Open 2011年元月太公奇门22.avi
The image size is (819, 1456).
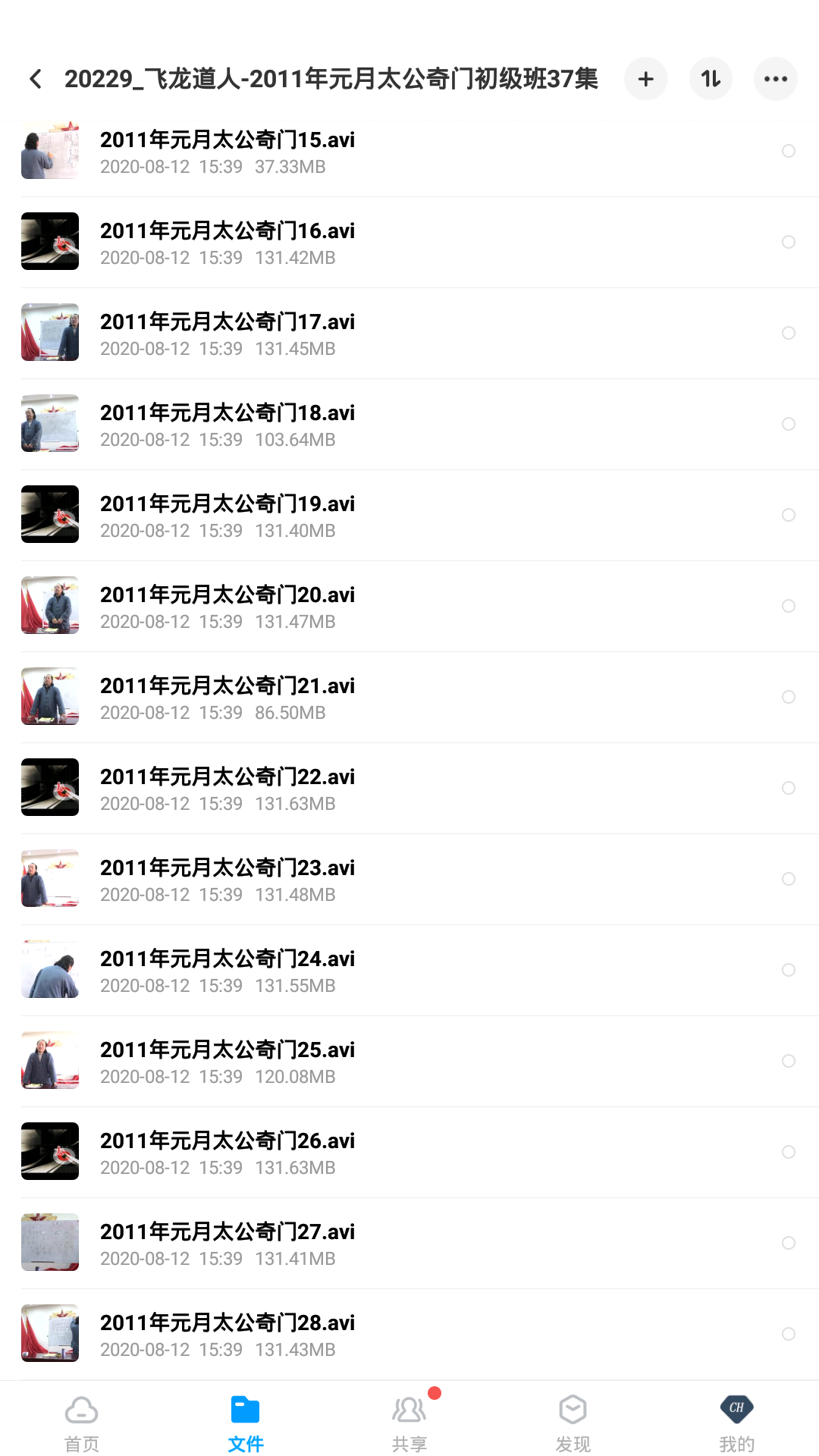tap(409, 789)
